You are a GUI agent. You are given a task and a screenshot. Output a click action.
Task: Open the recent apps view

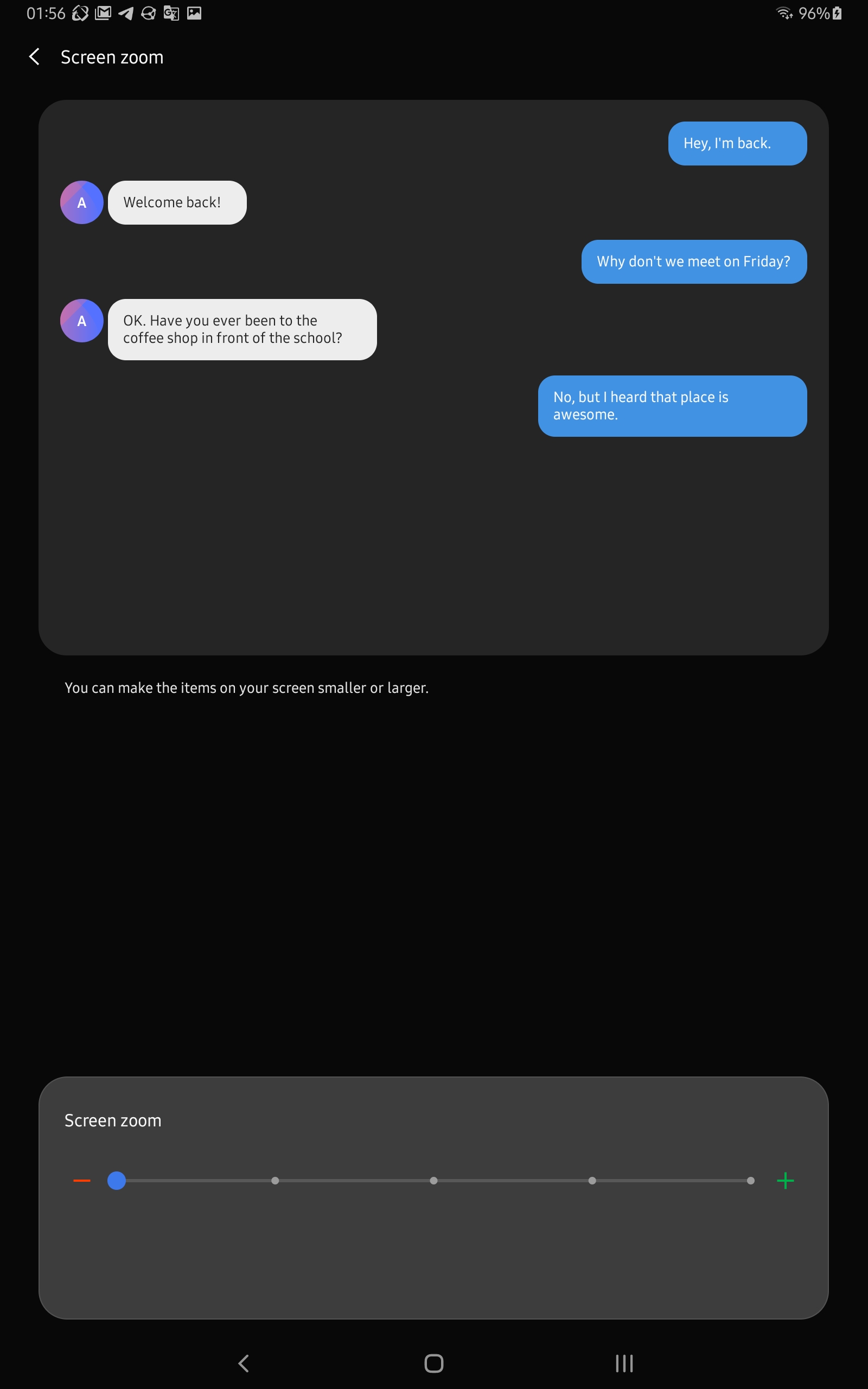click(x=624, y=1363)
